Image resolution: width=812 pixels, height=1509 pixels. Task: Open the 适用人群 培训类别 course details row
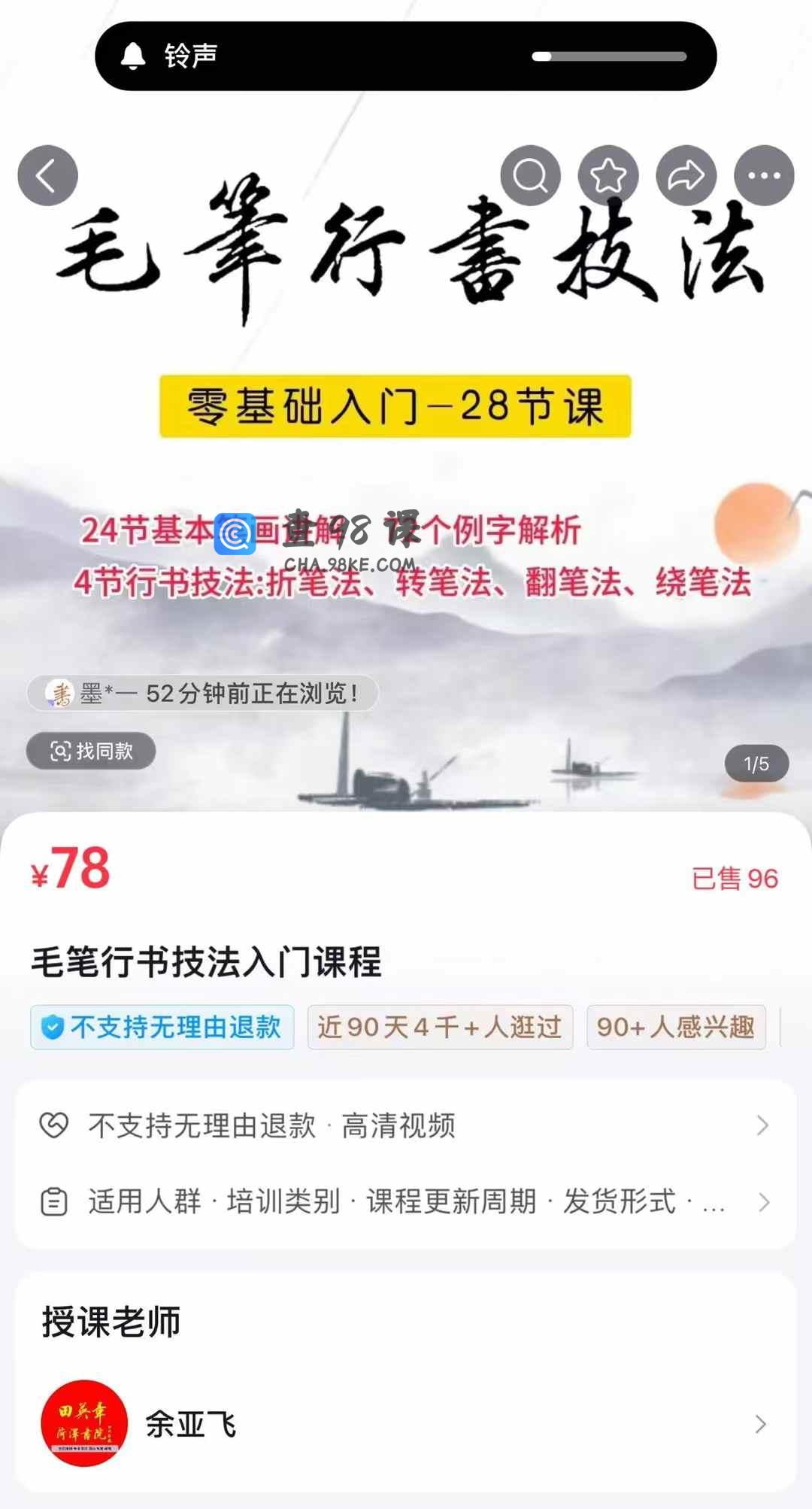(x=406, y=1201)
